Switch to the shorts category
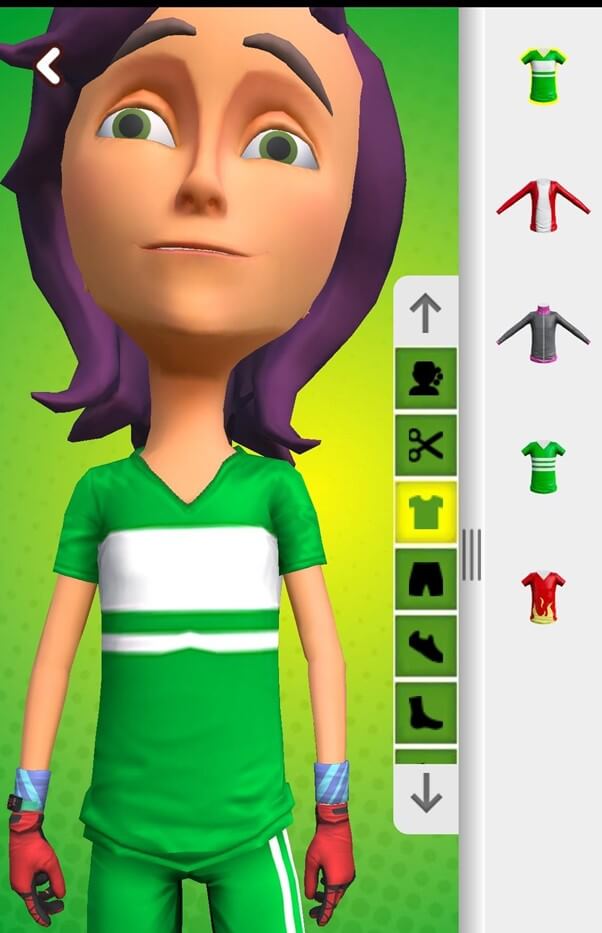 point(426,579)
